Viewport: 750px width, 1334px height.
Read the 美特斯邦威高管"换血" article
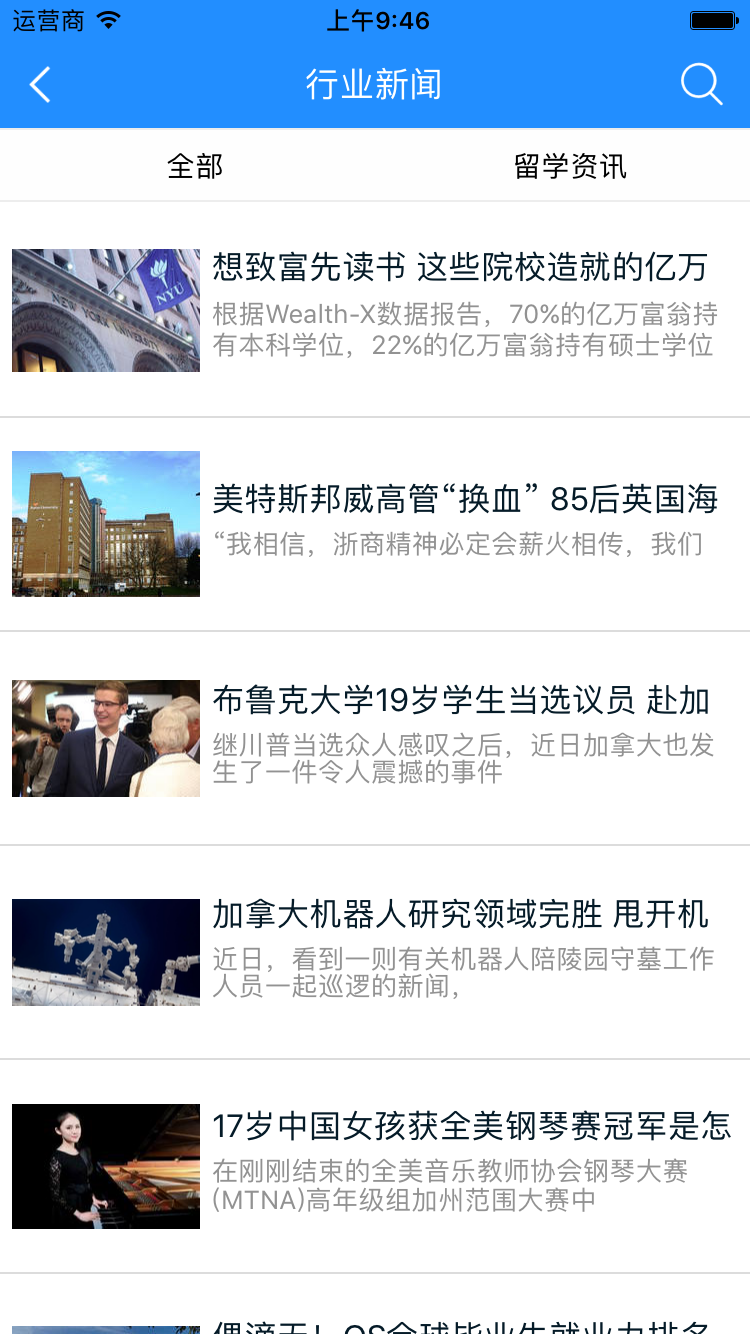tap(465, 499)
